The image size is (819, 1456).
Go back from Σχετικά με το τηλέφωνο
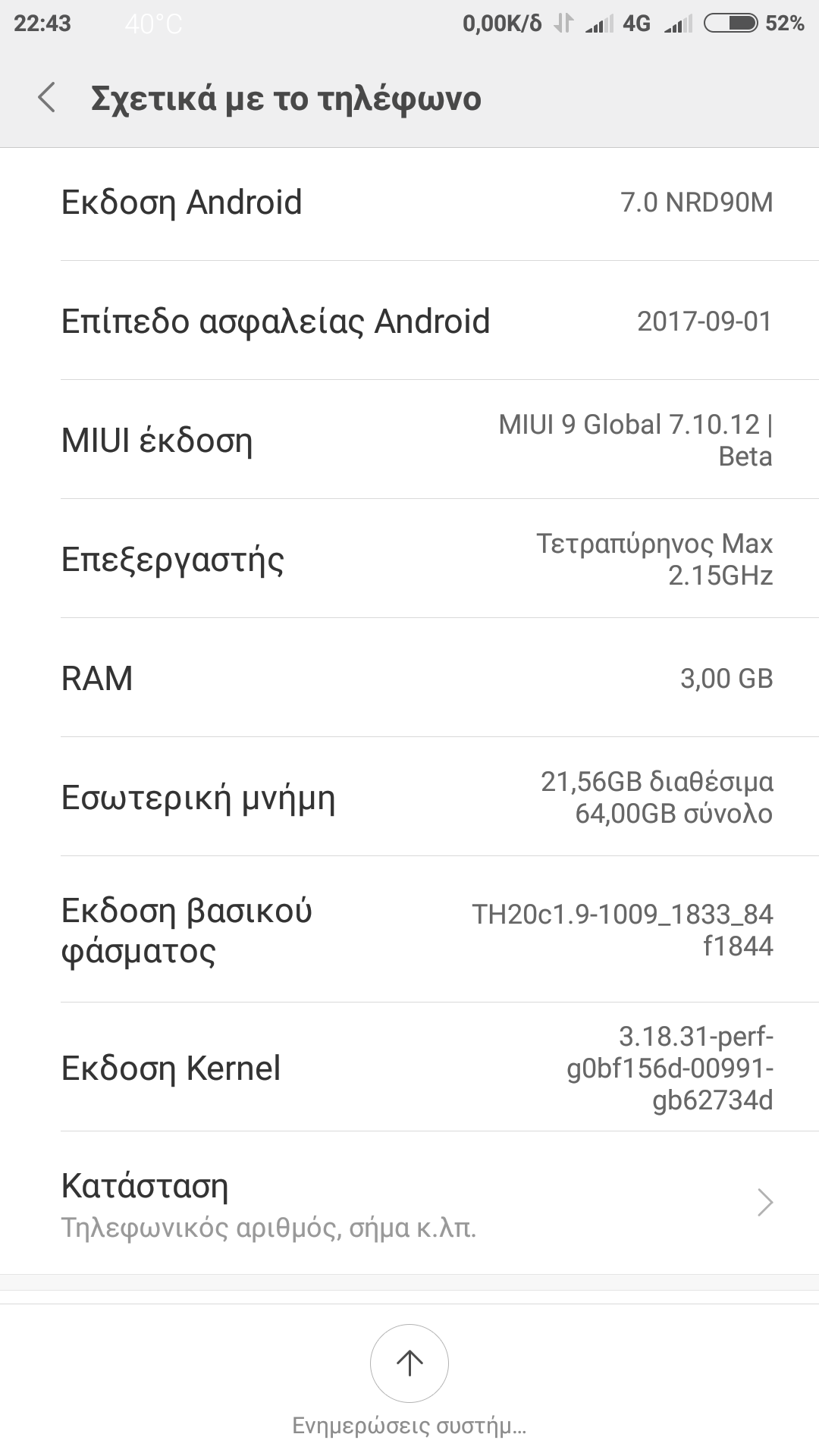coord(47,98)
